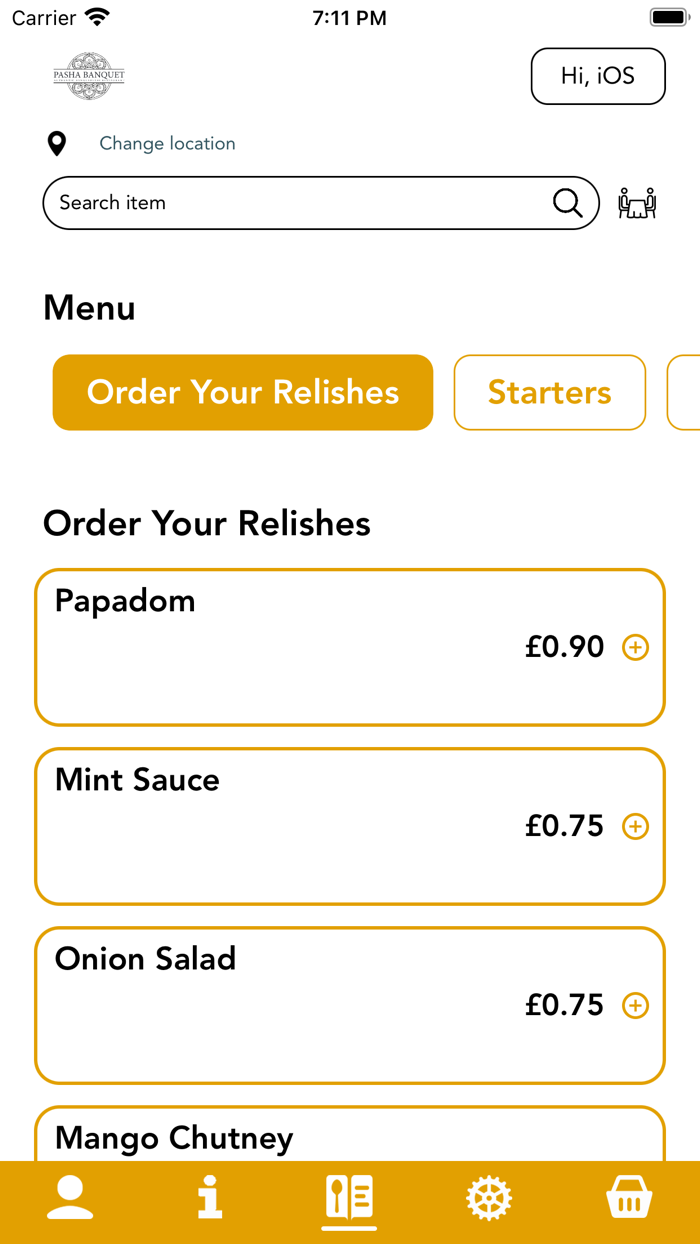The height and width of the screenshot is (1244, 700).
Task: Select the Order Your Relishes category
Action: pos(243,392)
